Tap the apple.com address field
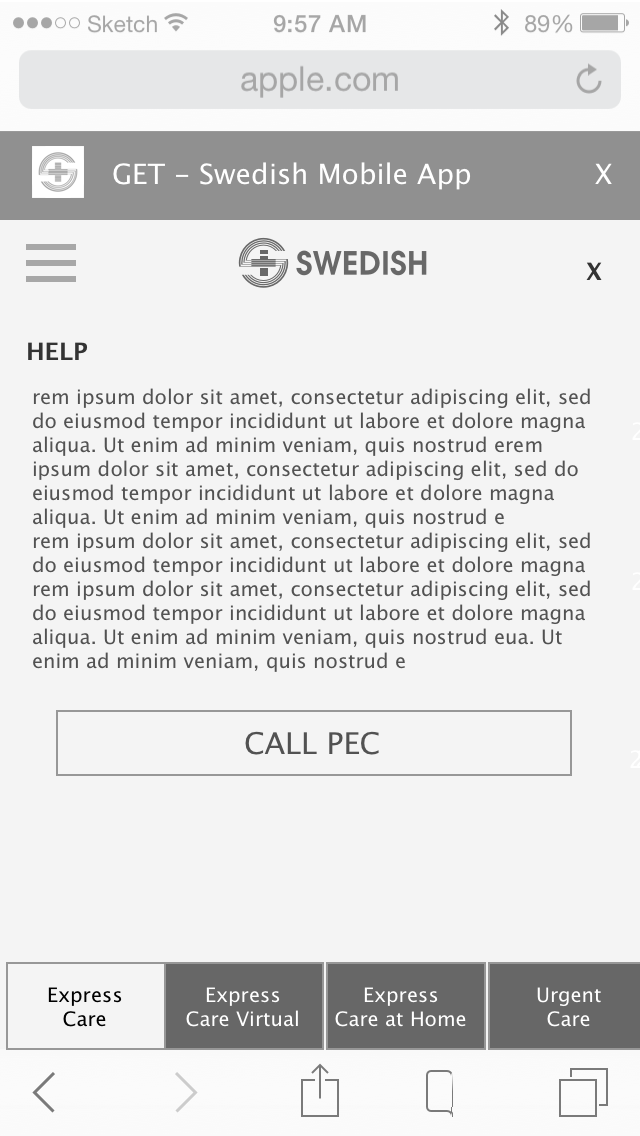The image size is (640, 1136). 320,80
